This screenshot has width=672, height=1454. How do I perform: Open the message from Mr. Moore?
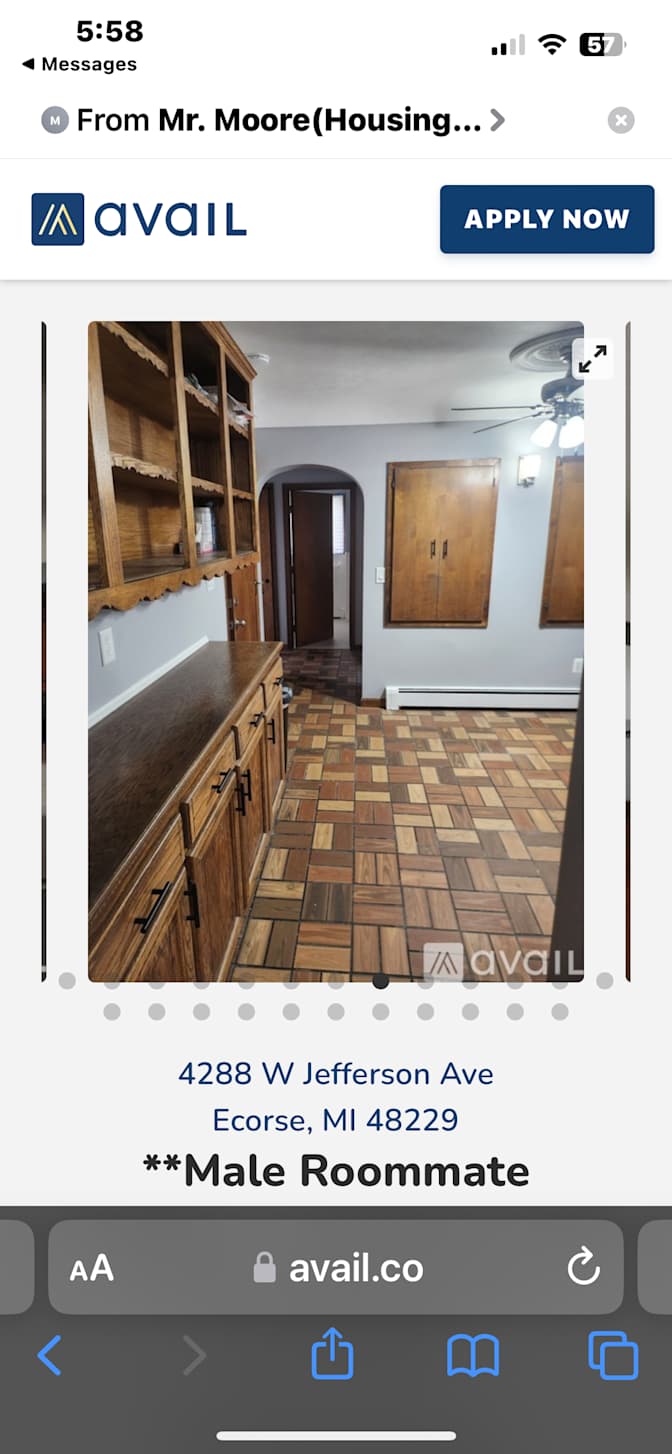[273, 121]
